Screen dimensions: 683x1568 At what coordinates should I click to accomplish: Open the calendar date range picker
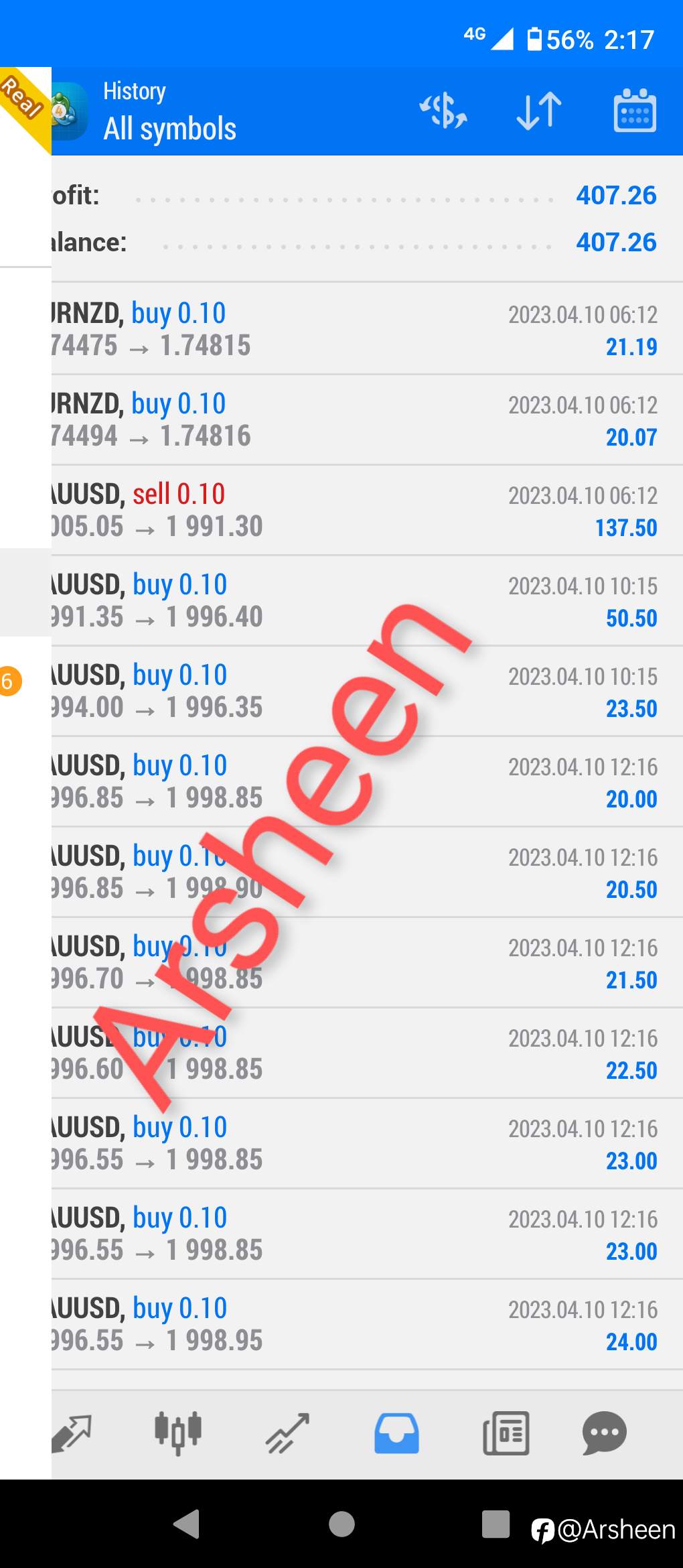635,111
